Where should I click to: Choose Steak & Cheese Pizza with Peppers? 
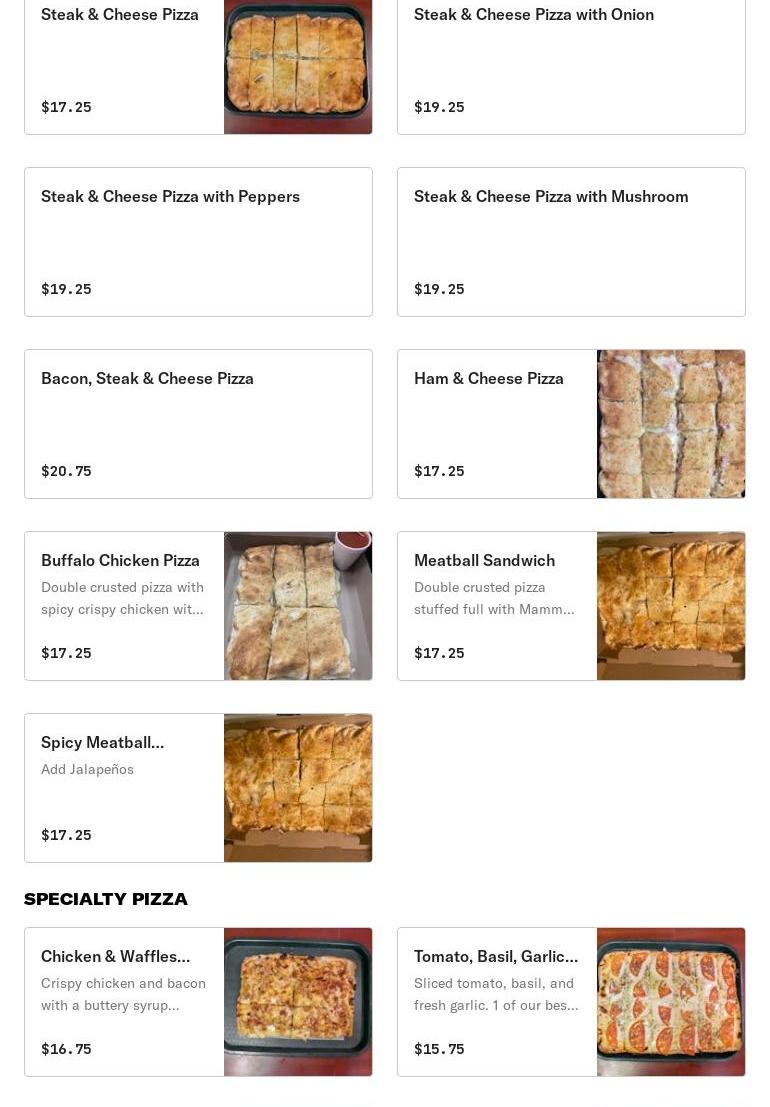[x=198, y=242]
